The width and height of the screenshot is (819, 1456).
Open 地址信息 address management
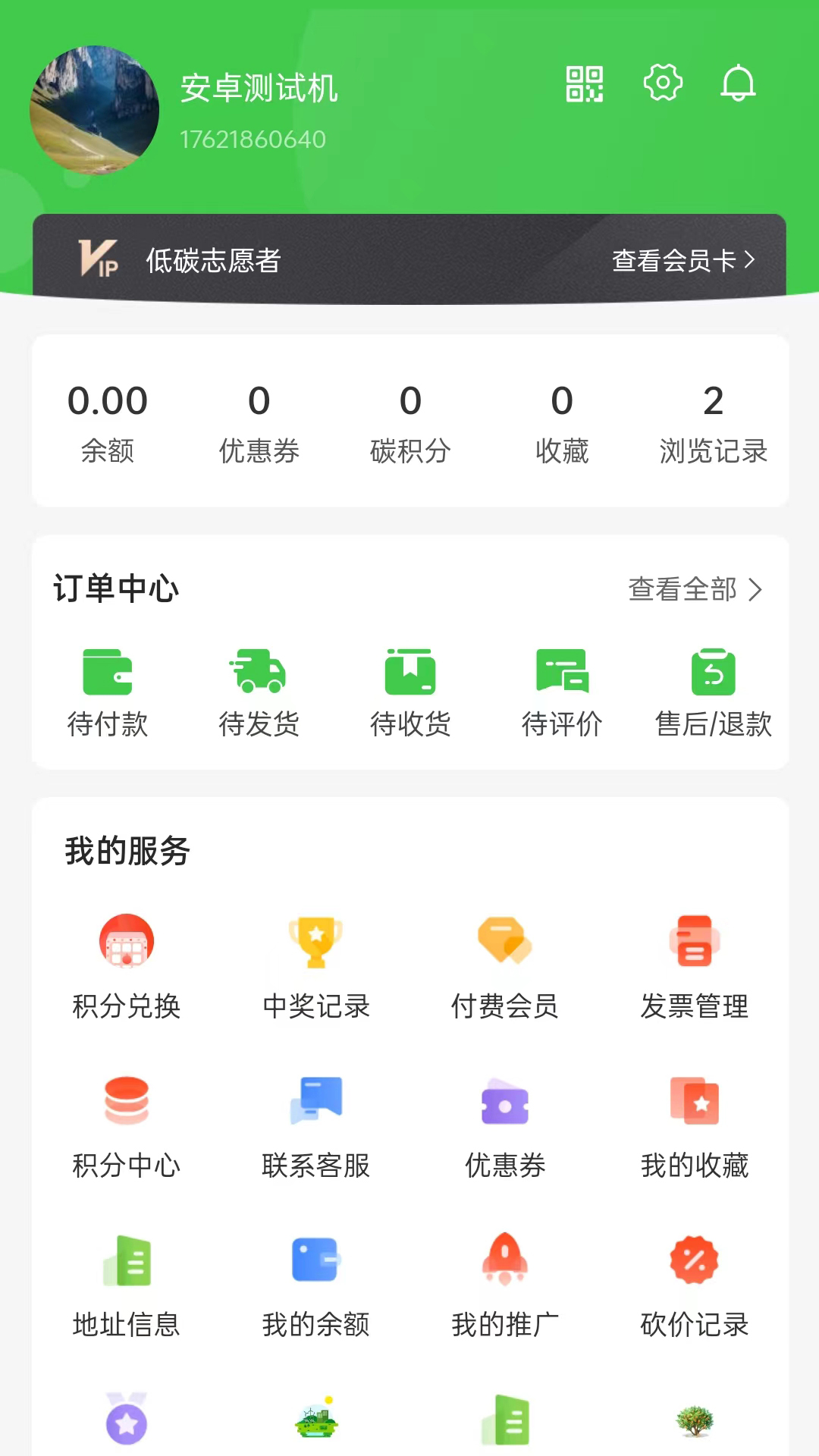(x=127, y=1285)
